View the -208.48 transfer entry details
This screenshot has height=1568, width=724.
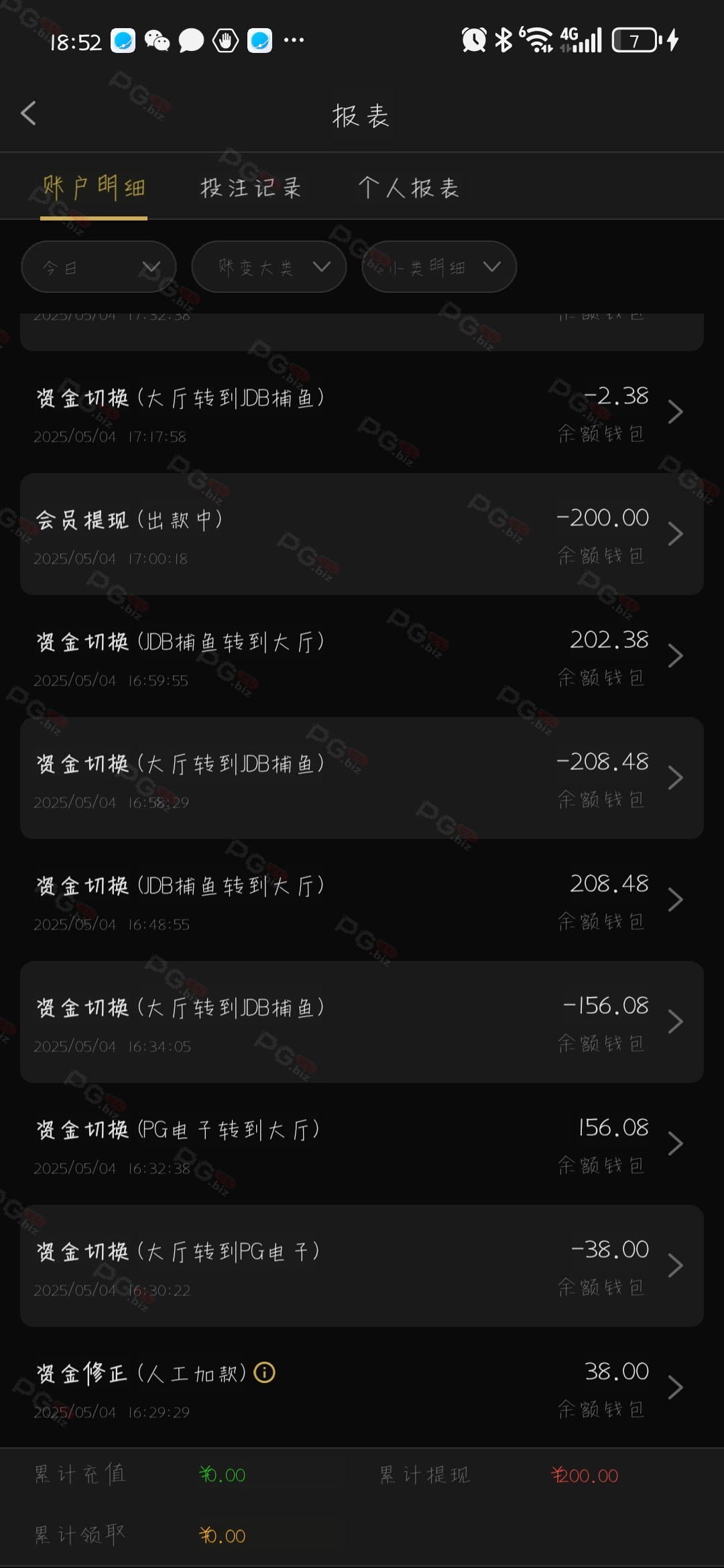coord(362,778)
